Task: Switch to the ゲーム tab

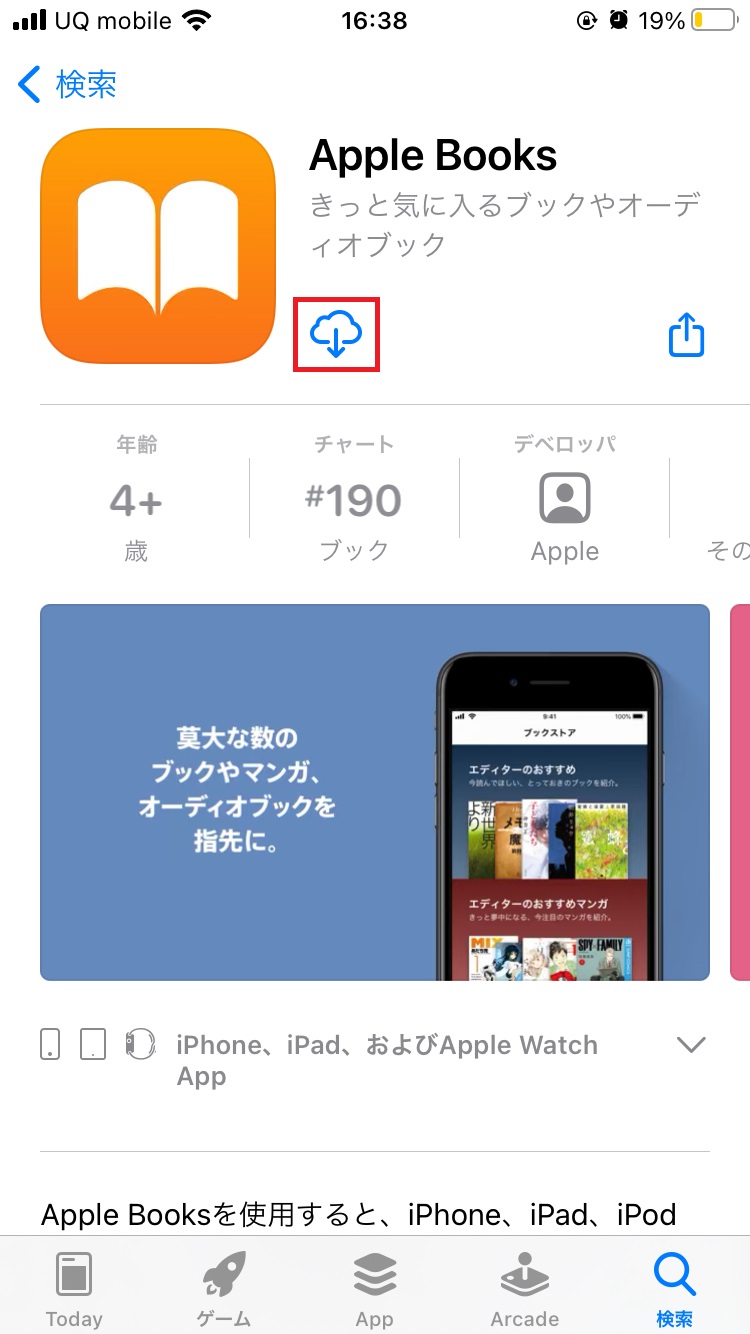Action: [224, 1288]
